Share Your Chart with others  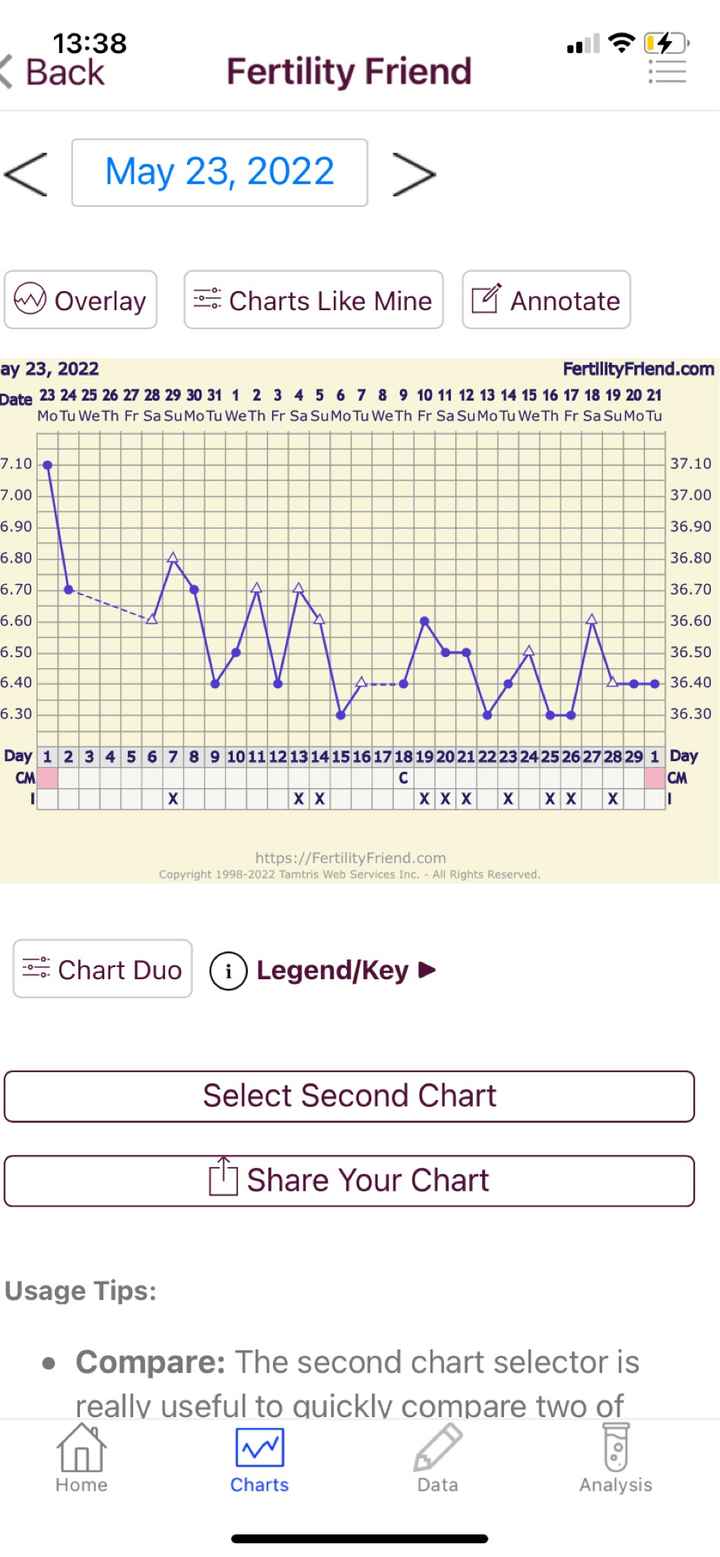tap(349, 1180)
